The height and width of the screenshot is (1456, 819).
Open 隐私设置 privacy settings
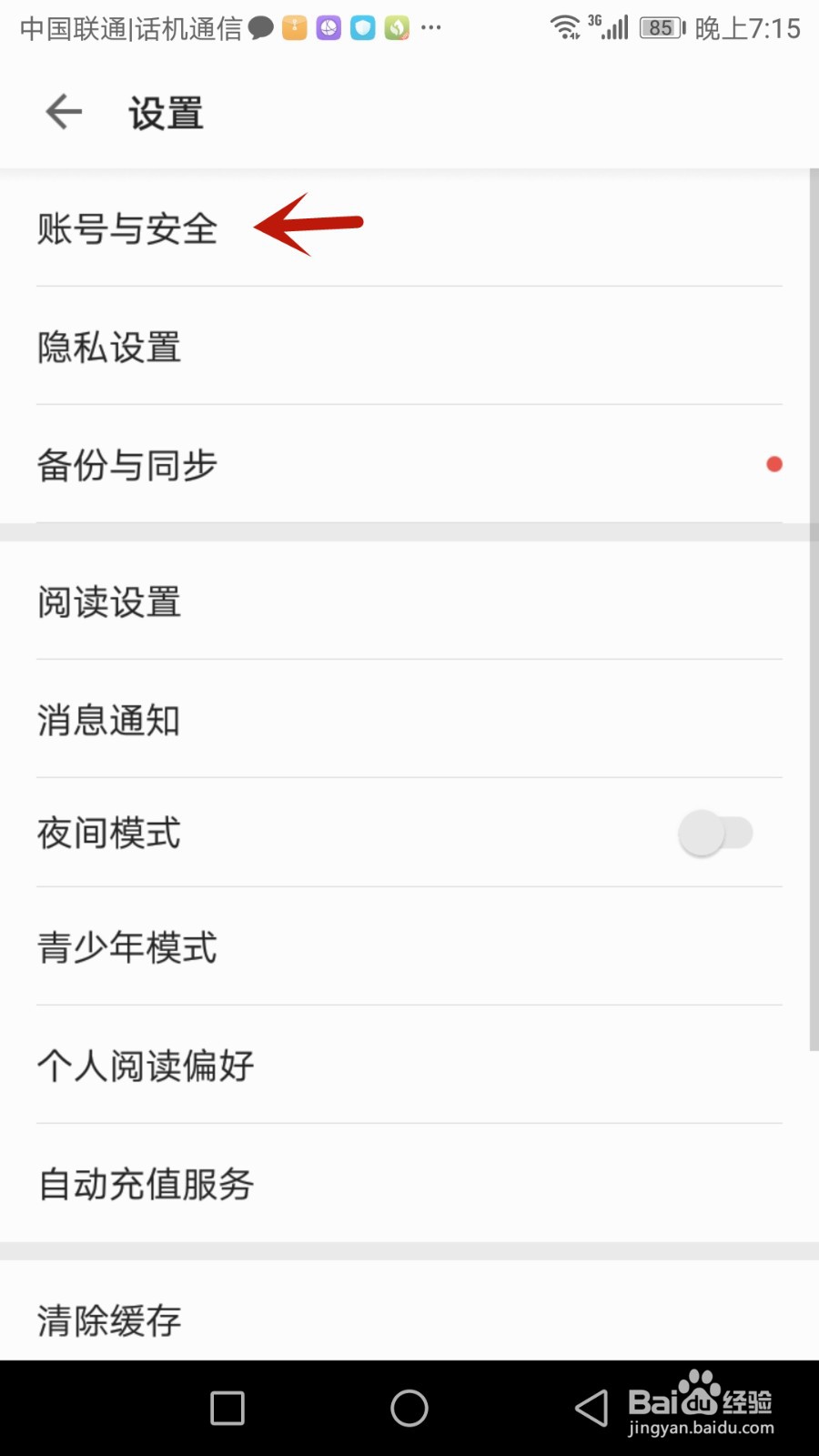click(x=108, y=348)
